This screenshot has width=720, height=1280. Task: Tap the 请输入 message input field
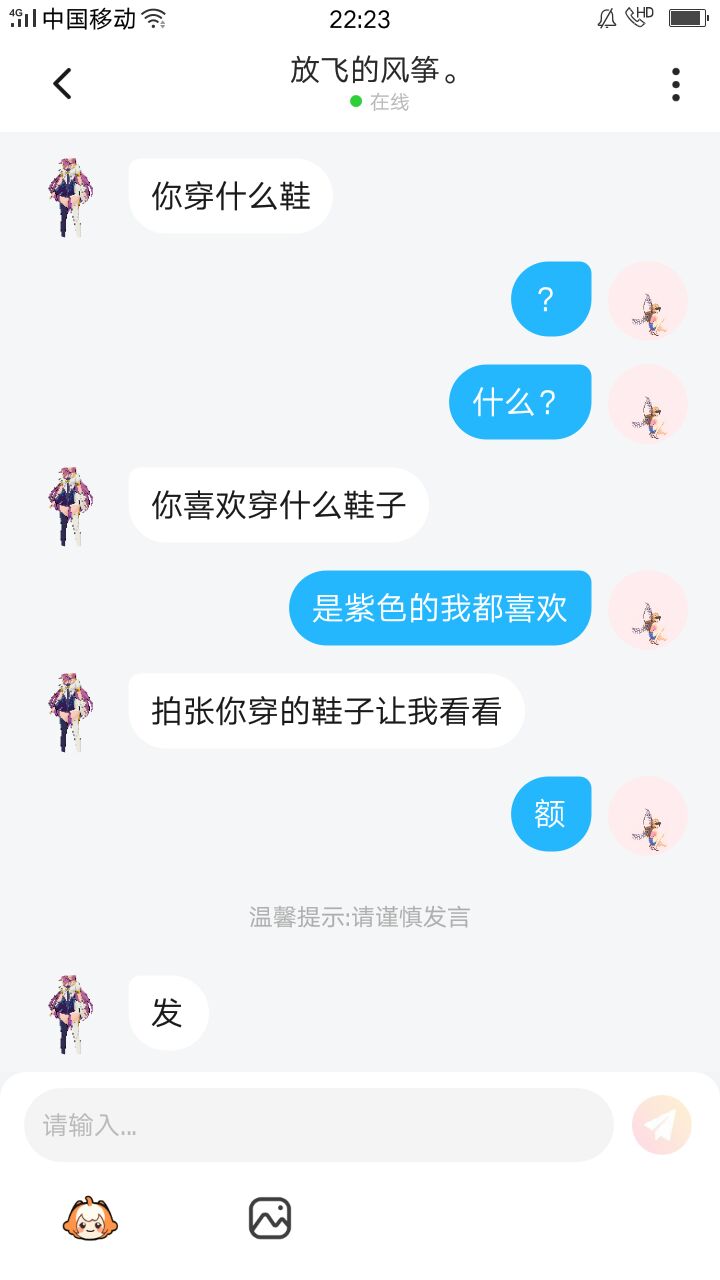coord(319,1125)
